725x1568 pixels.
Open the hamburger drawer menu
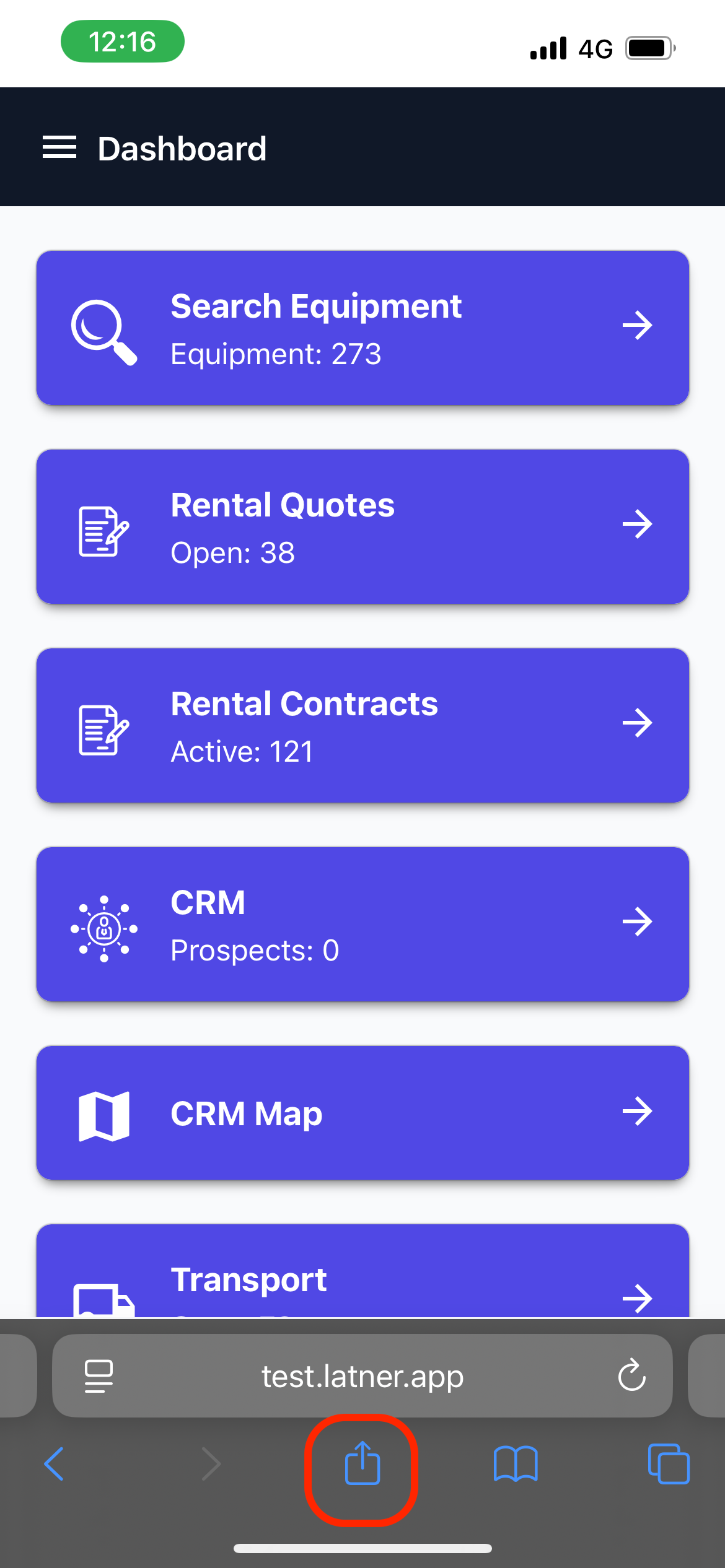pos(59,147)
